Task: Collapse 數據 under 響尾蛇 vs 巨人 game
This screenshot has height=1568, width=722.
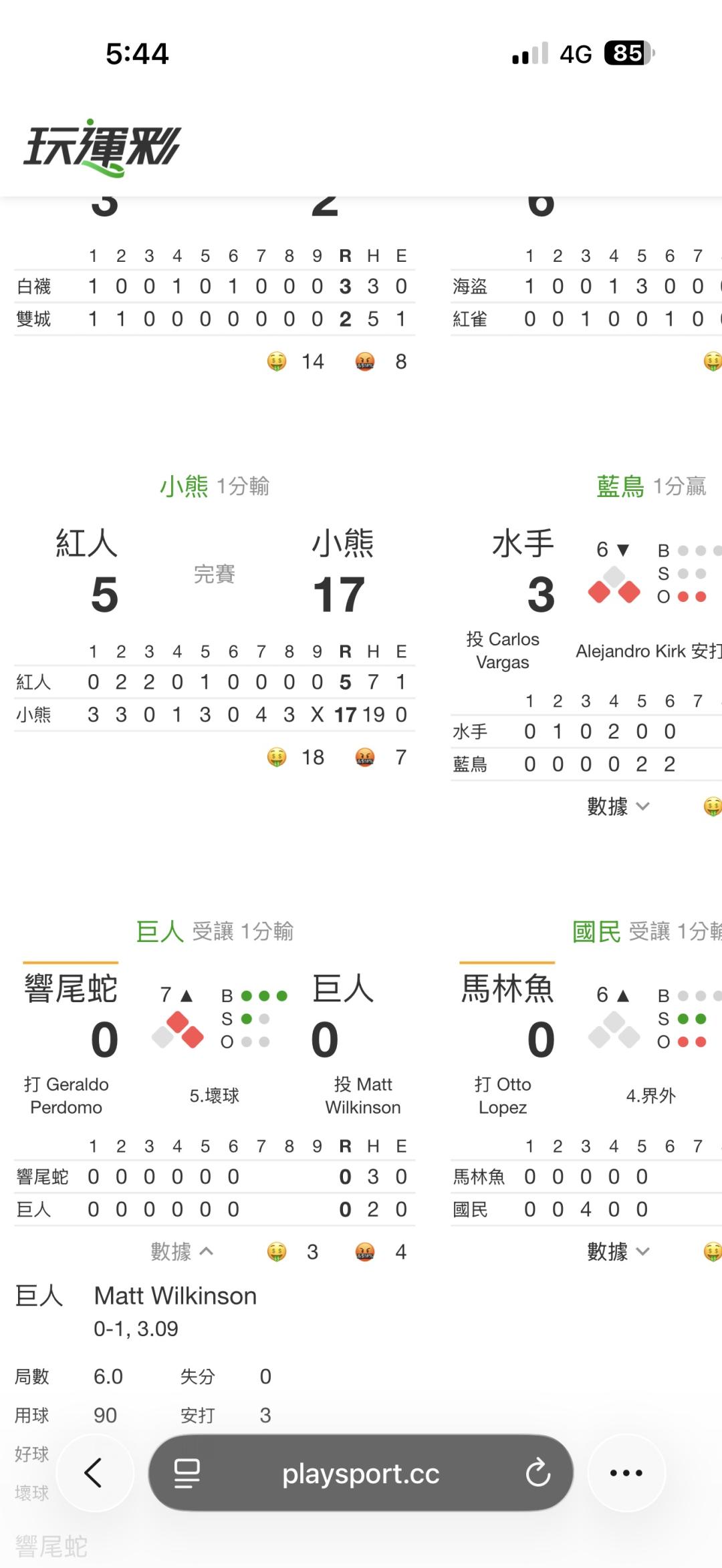Action: 183,1251
